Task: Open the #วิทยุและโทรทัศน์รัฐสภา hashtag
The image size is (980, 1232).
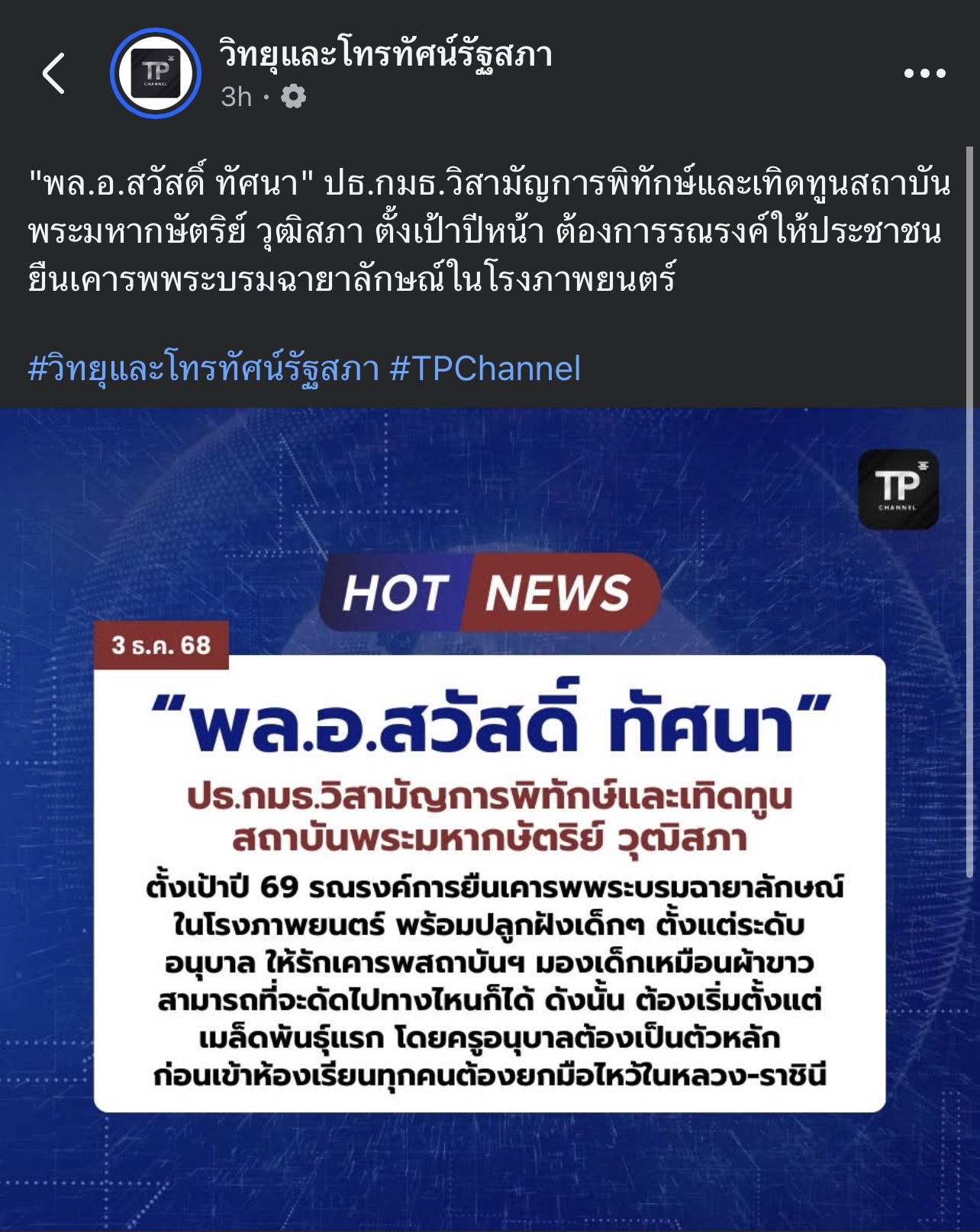Action: coord(204,369)
